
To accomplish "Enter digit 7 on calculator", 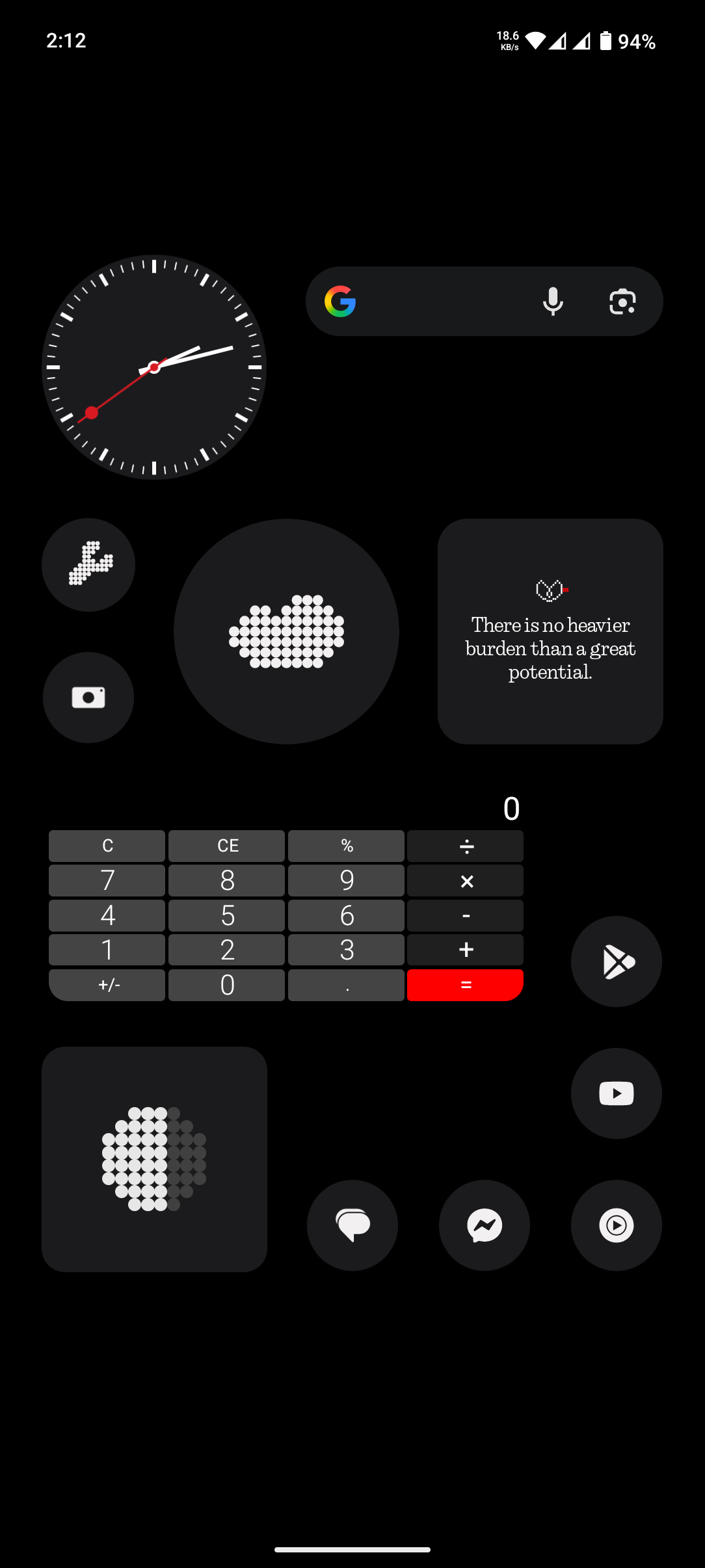I will coord(107,881).
